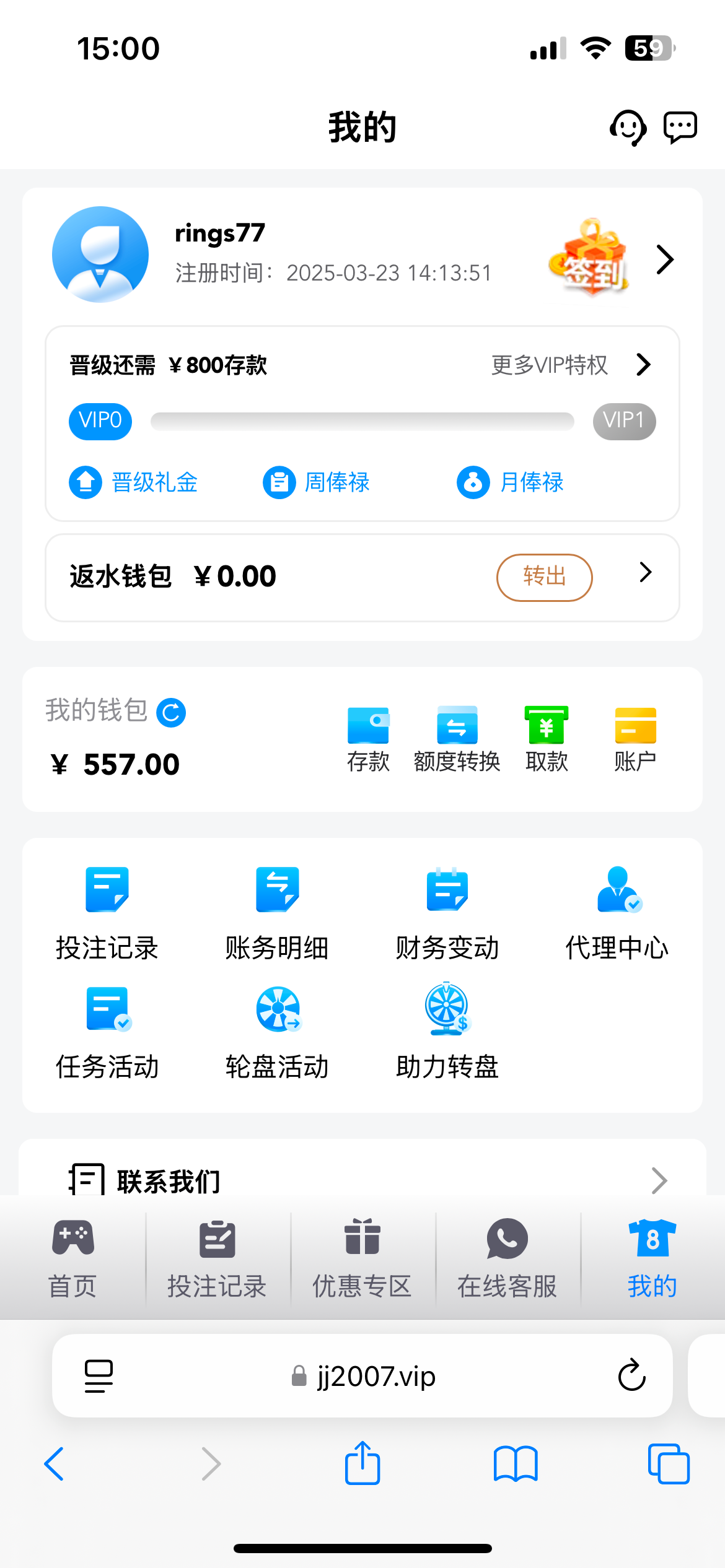The width and height of the screenshot is (725, 1568).
Task: Open the messages chat bubble icon
Action: [x=680, y=128]
